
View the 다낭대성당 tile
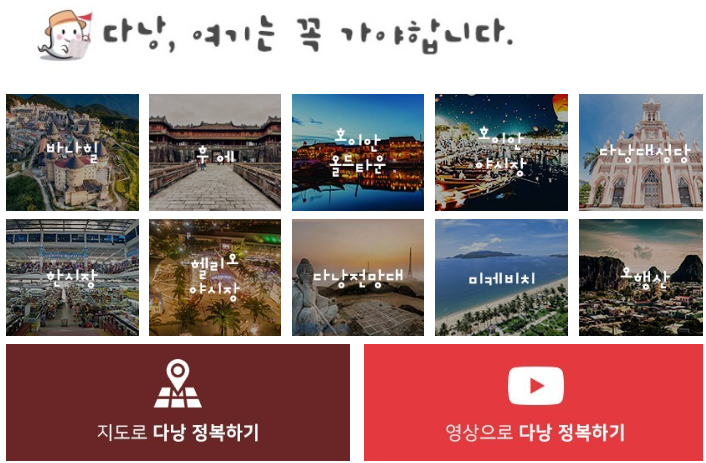[x=641, y=152]
